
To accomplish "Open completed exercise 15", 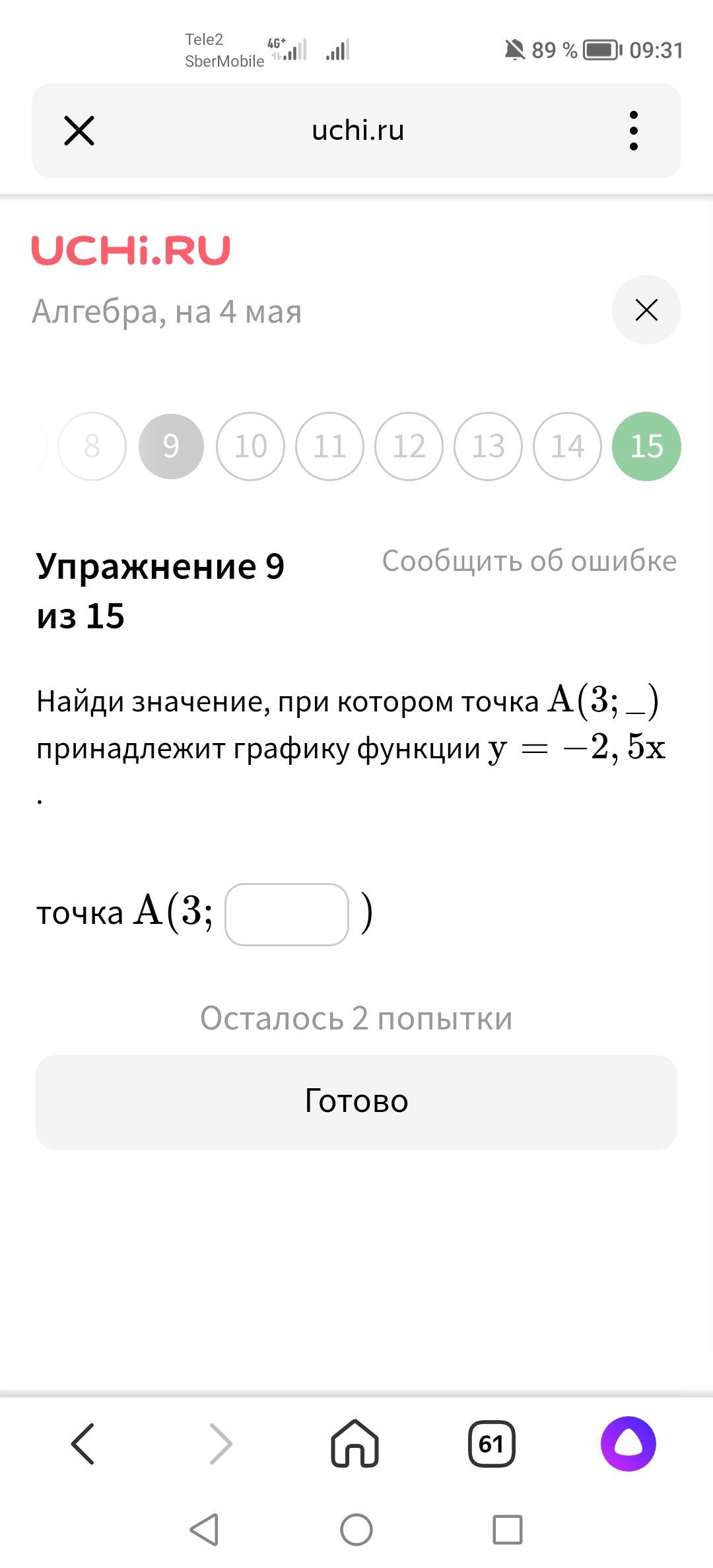I will point(646,446).
